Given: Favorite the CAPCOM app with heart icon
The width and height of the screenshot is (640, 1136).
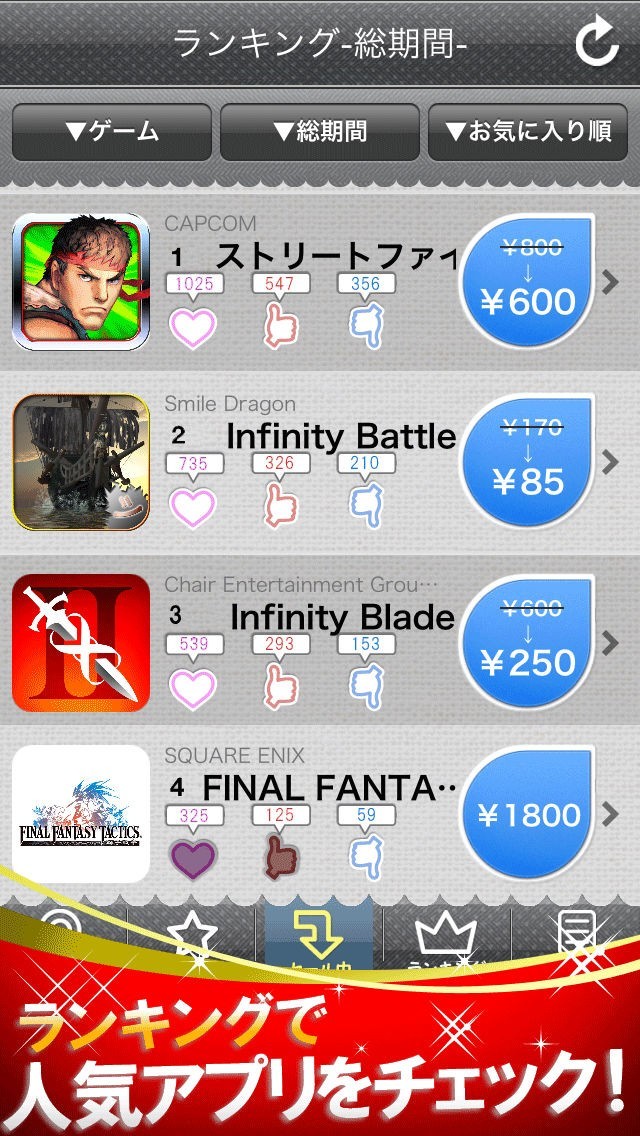Looking at the screenshot, I should tap(193, 327).
